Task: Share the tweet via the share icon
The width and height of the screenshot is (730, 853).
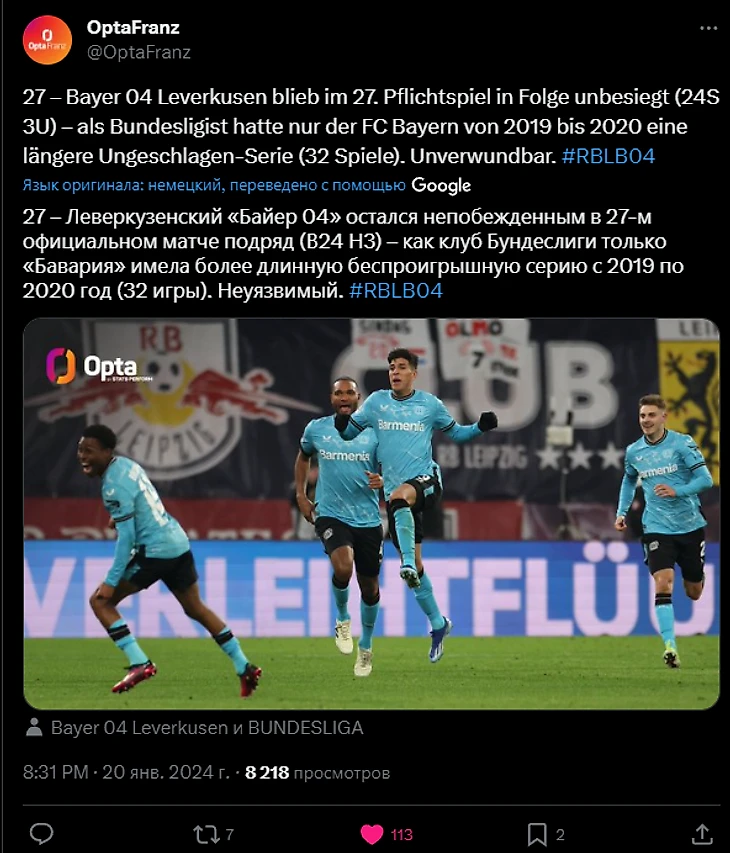Action: [702, 834]
